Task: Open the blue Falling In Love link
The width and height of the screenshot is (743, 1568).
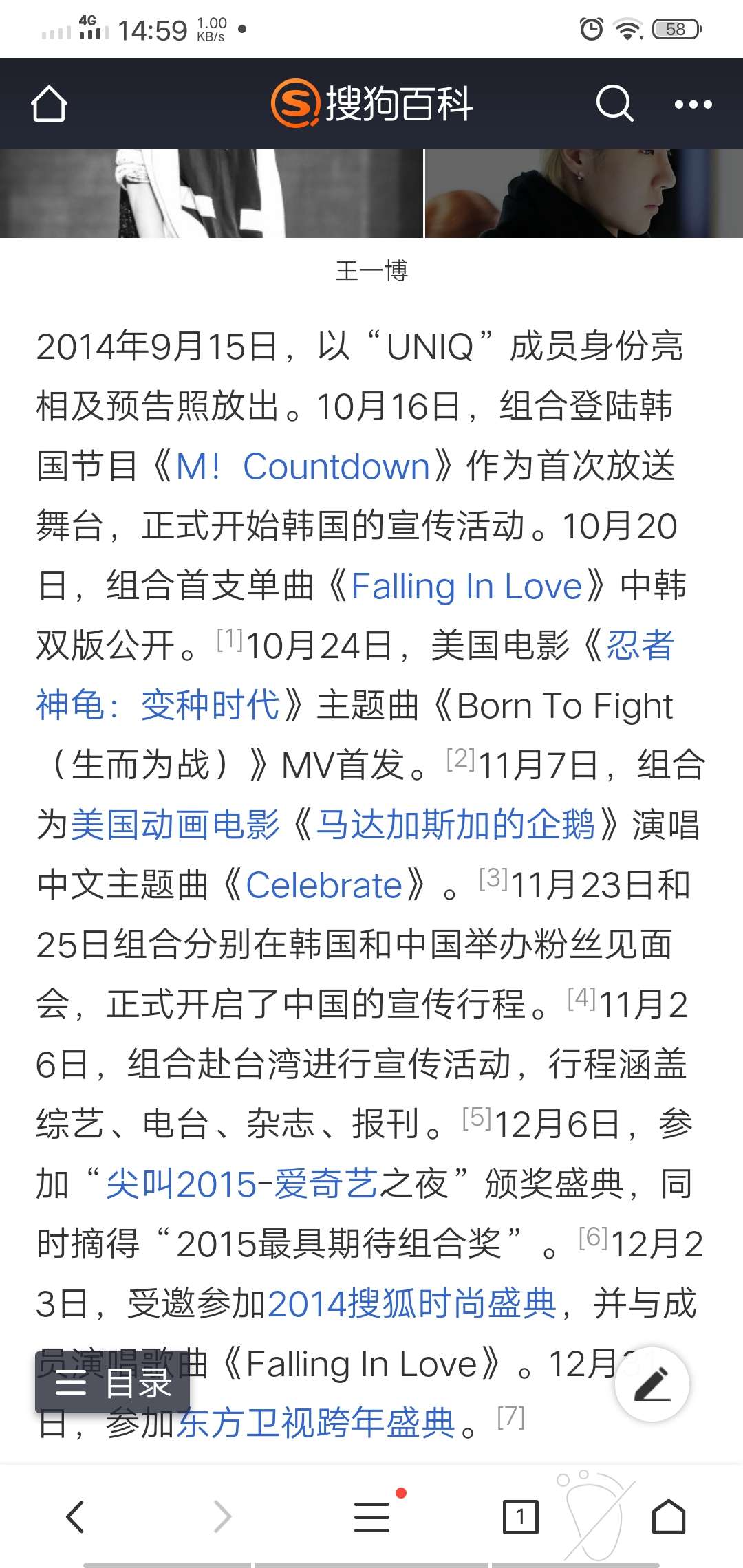Action: (x=466, y=587)
